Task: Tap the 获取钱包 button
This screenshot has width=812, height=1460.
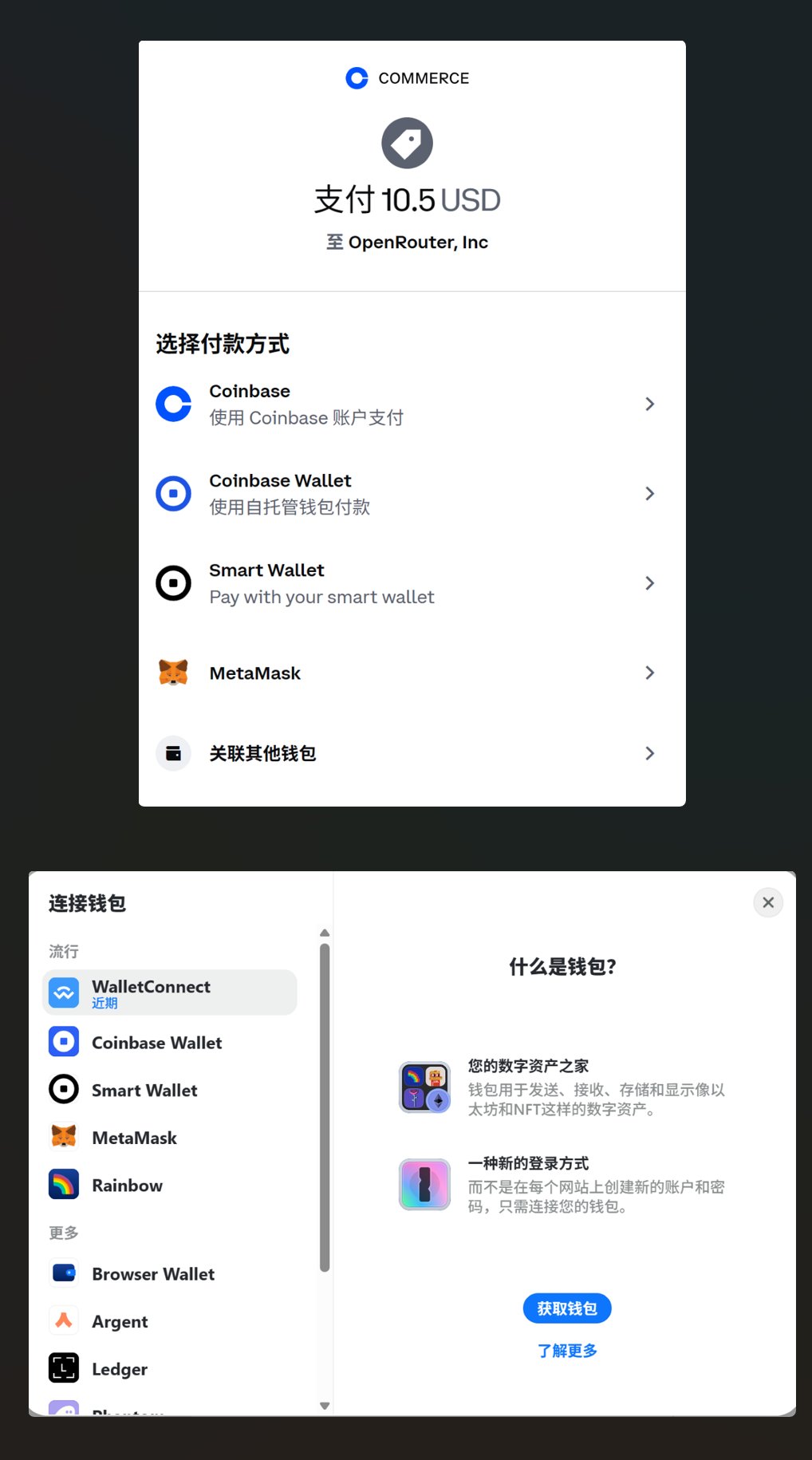Action: (x=567, y=1308)
